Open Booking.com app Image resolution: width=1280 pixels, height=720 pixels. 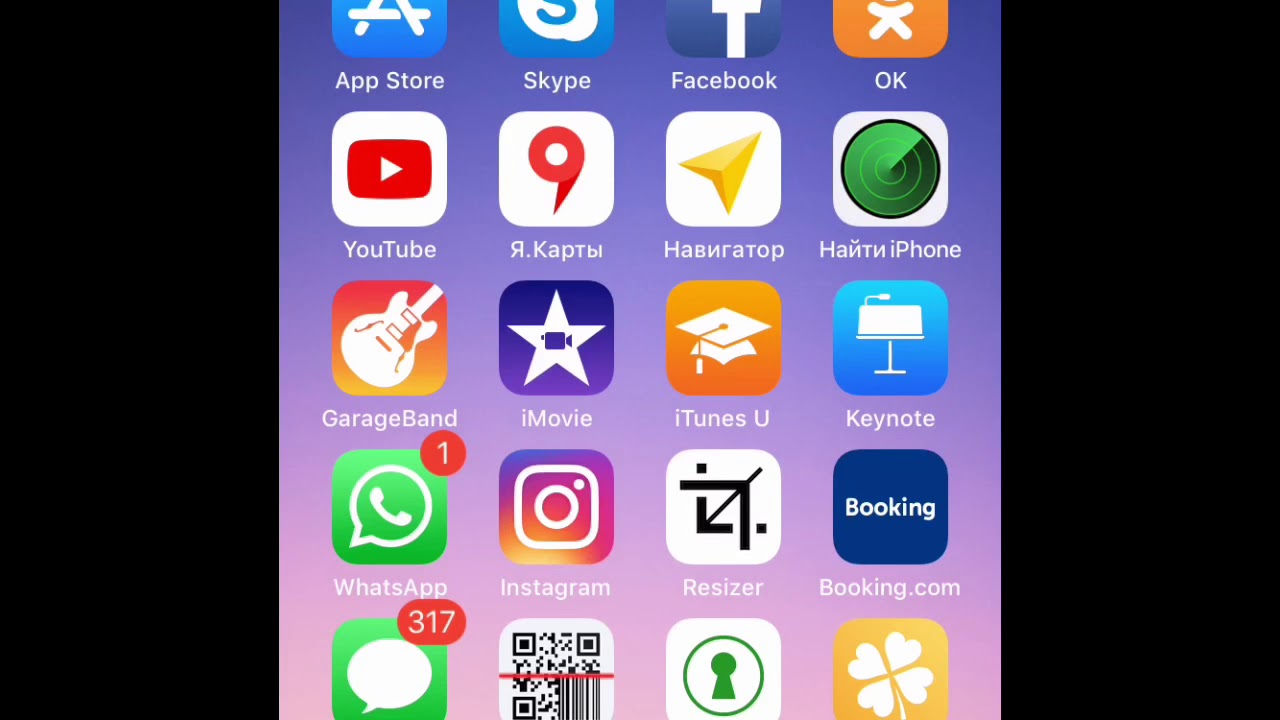coord(890,507)
